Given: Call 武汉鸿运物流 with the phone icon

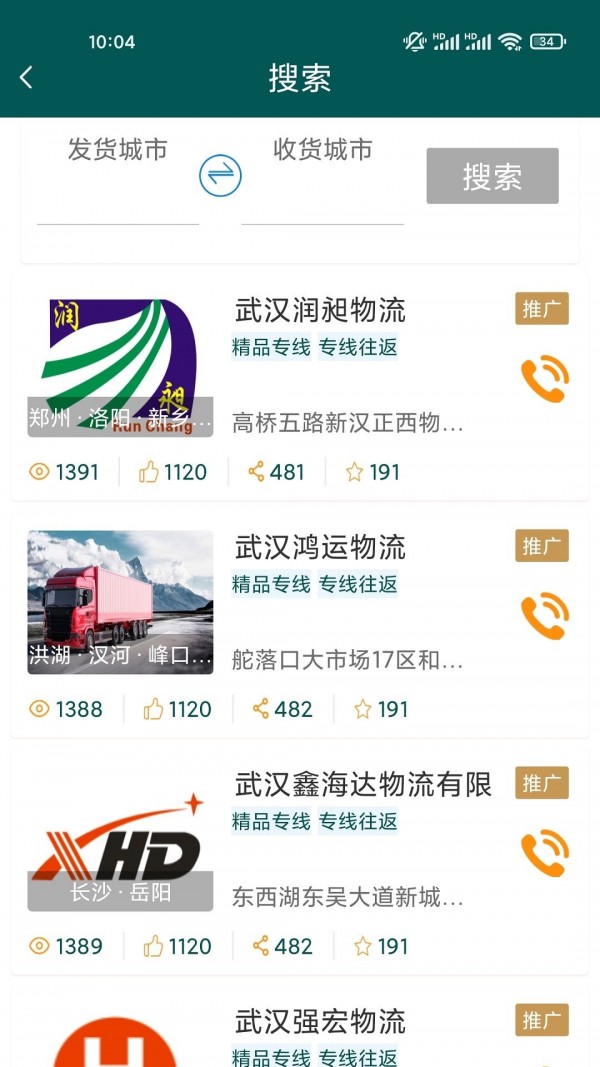Looking at the screenshot, I should click(x=544, y=616).
